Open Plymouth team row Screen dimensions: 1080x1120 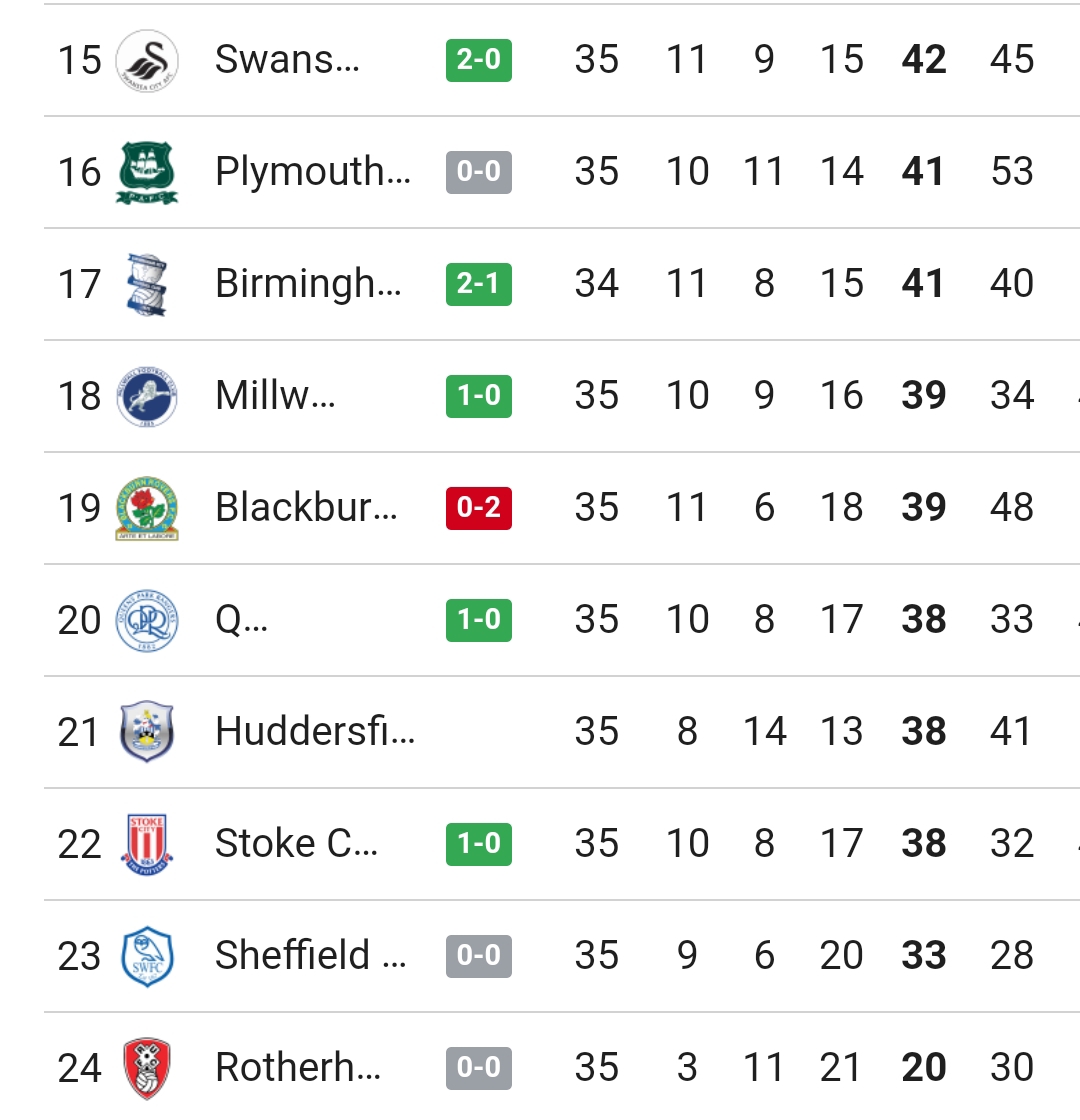pyautogui.click(x=312, y=172)
